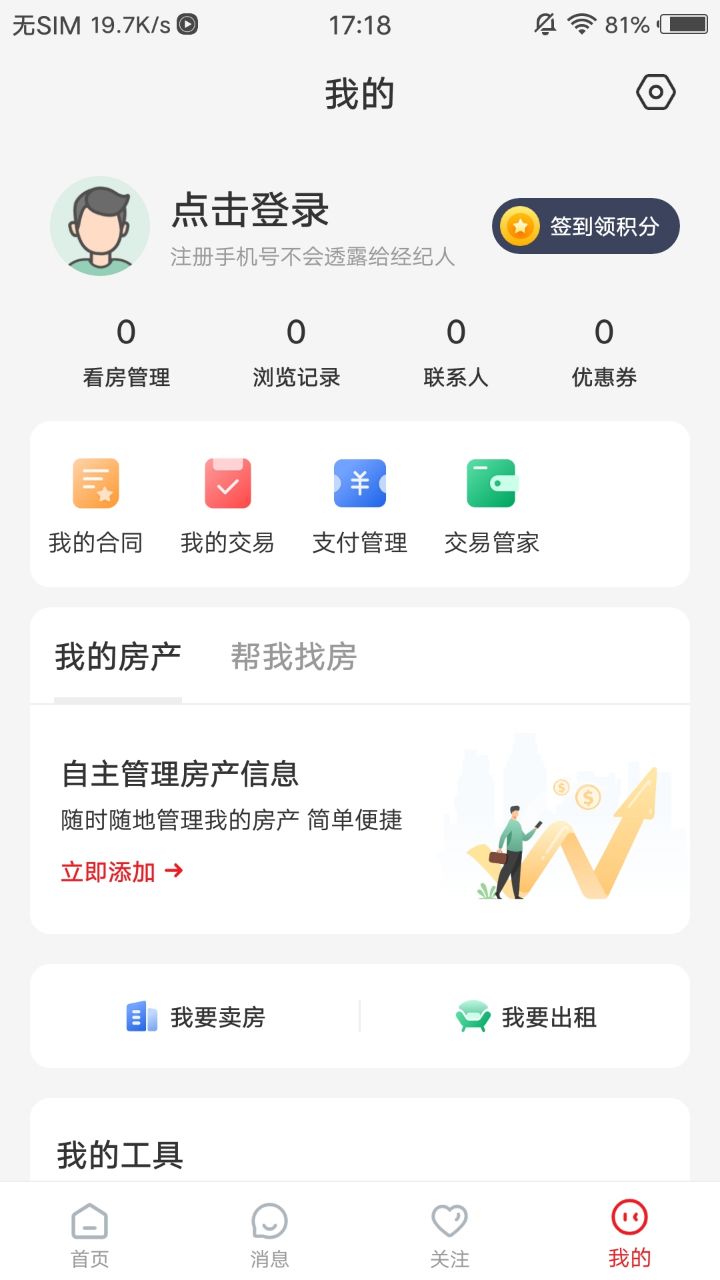Switch to the 帮我找房 tab
This screenshot has height=1280, width=720.
(291, 657)
